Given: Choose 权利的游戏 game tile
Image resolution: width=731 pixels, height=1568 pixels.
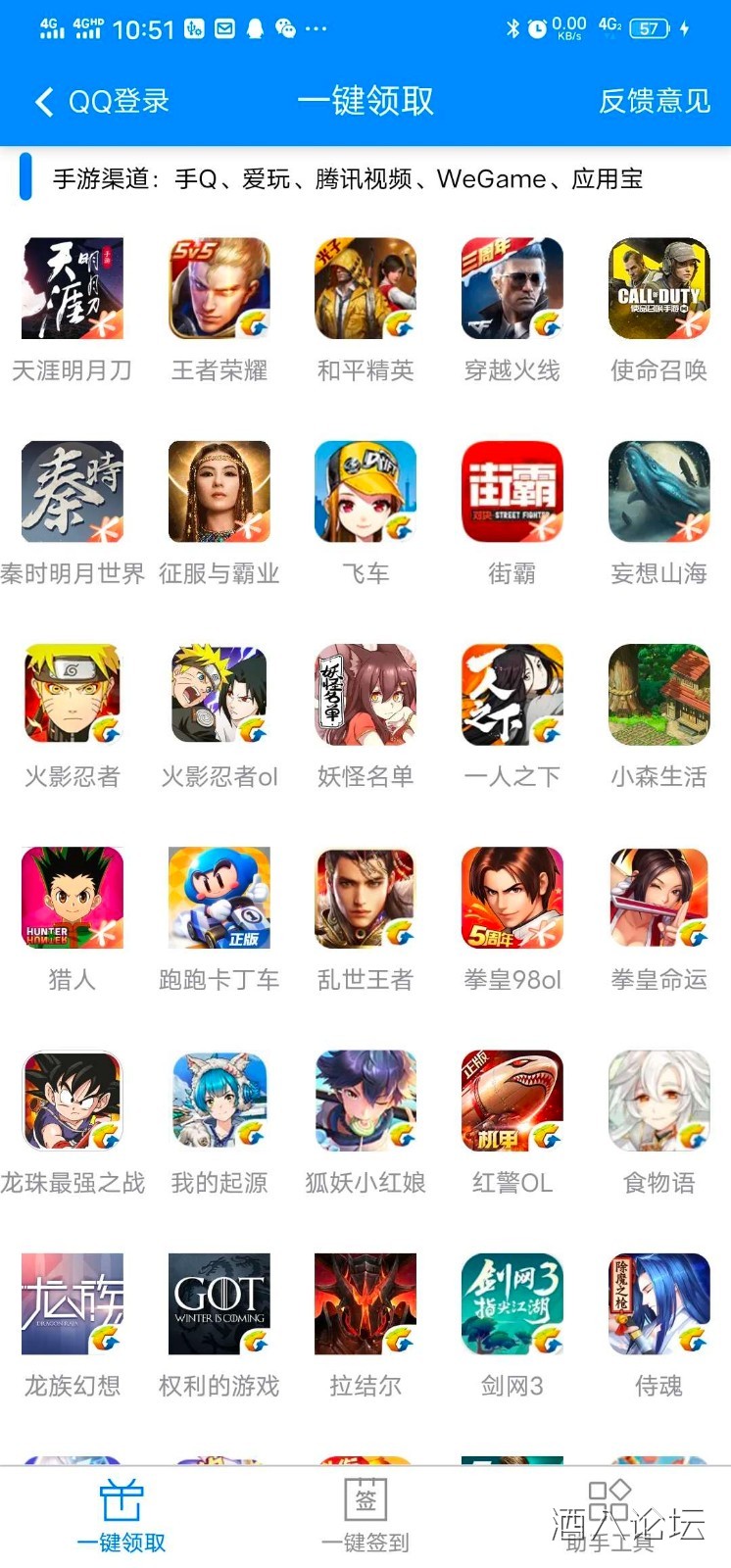Looking at the screenshot, I should [219, 1304].
